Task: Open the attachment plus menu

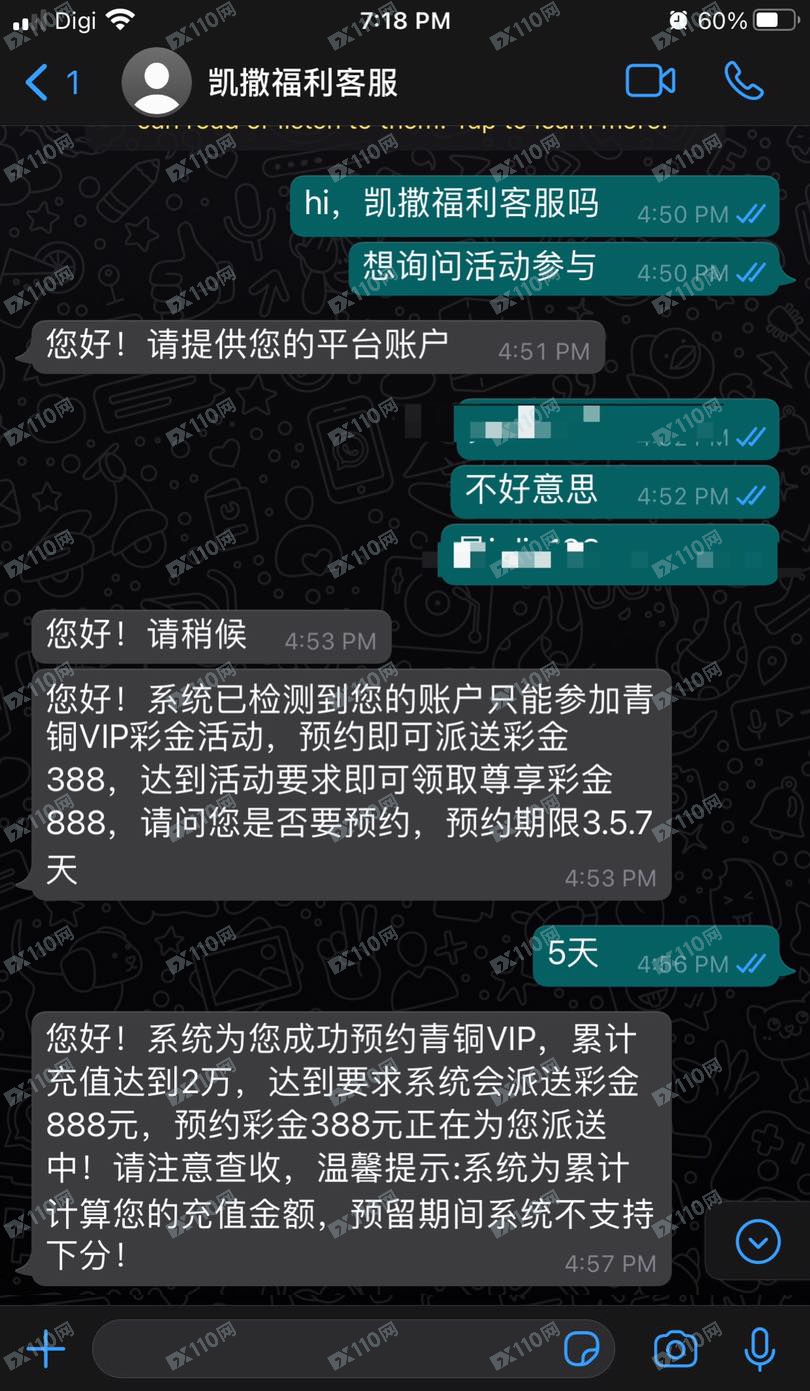Action: [x=46, y=1350]
